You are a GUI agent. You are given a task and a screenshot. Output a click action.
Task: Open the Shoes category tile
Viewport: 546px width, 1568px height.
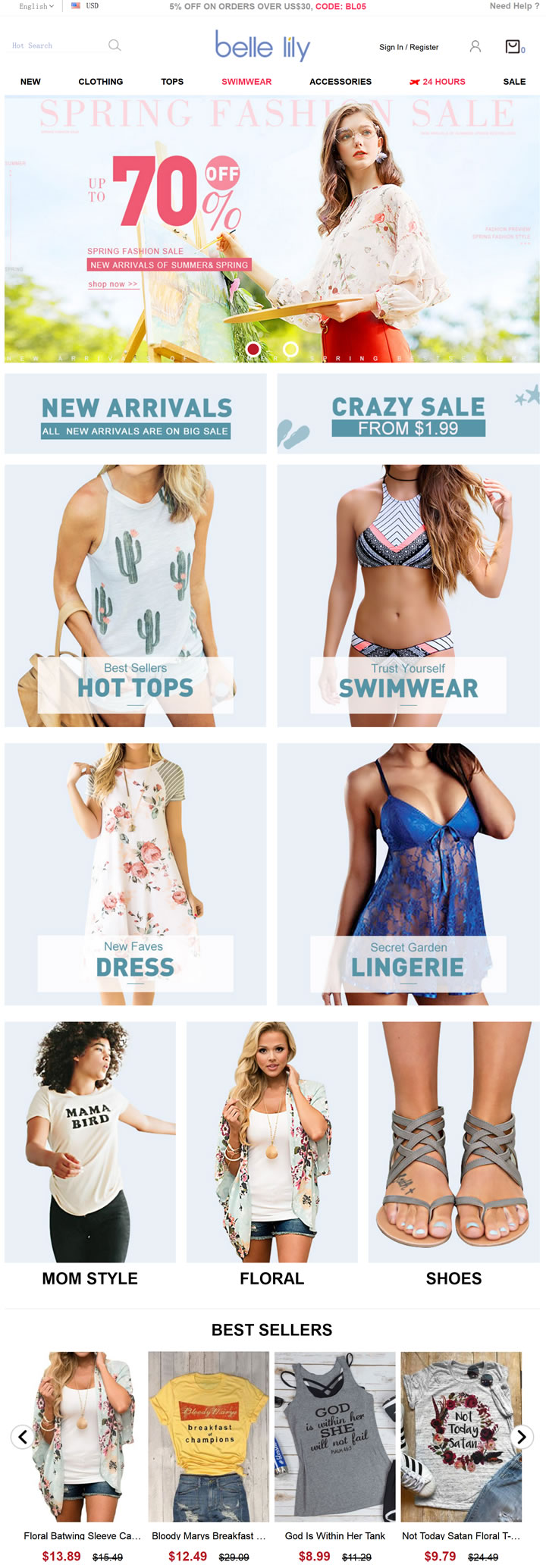tap(453, 1154)
